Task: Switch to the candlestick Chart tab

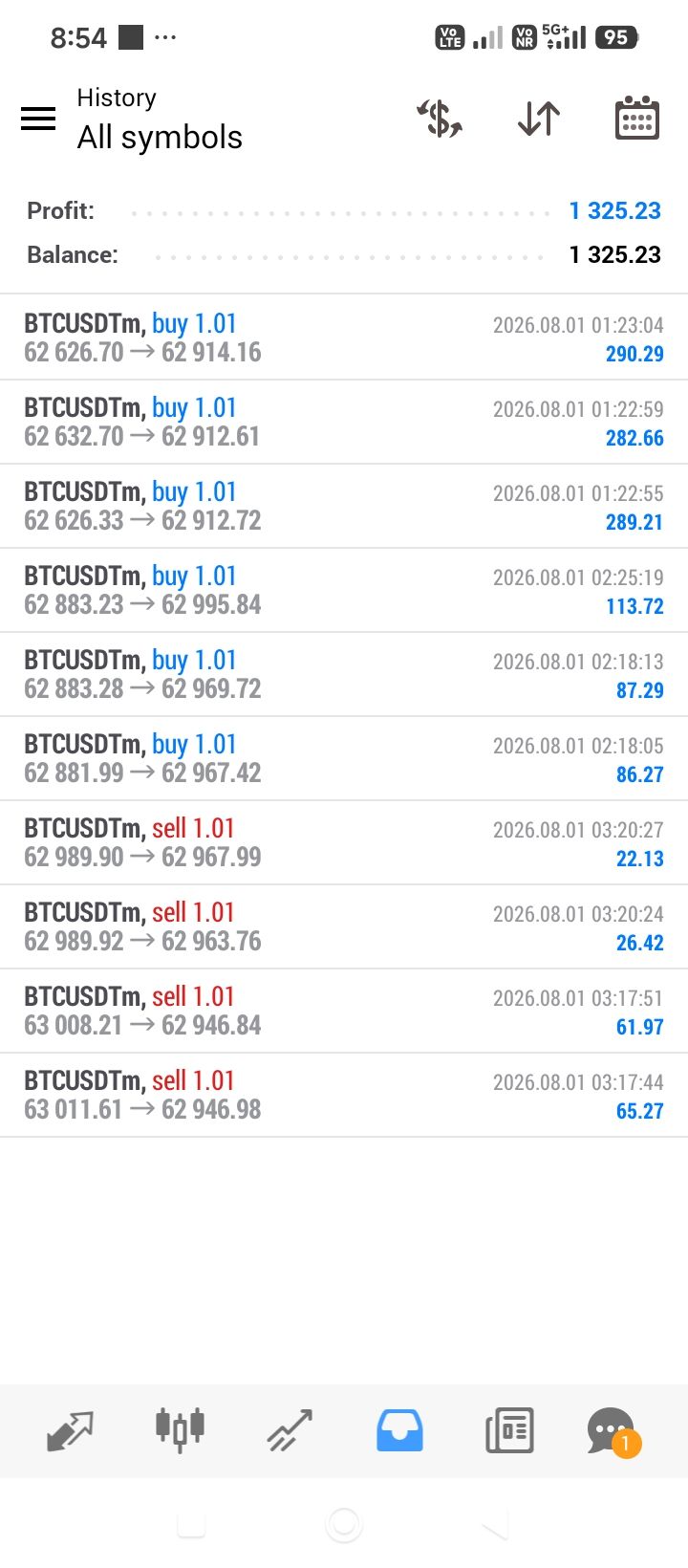Action: point(180,1430)
